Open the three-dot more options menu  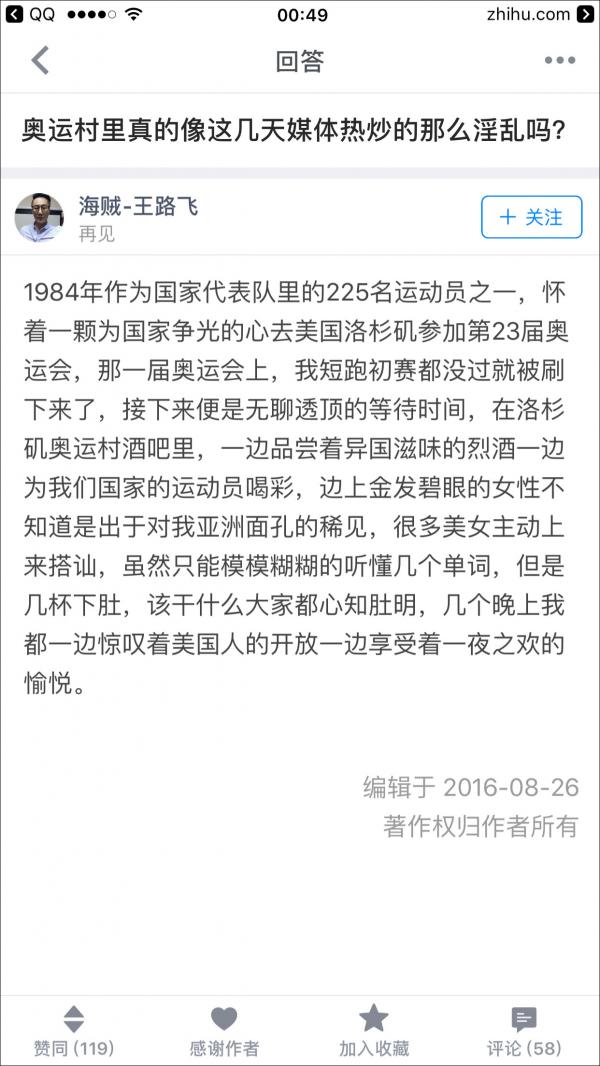pos(559,61)
